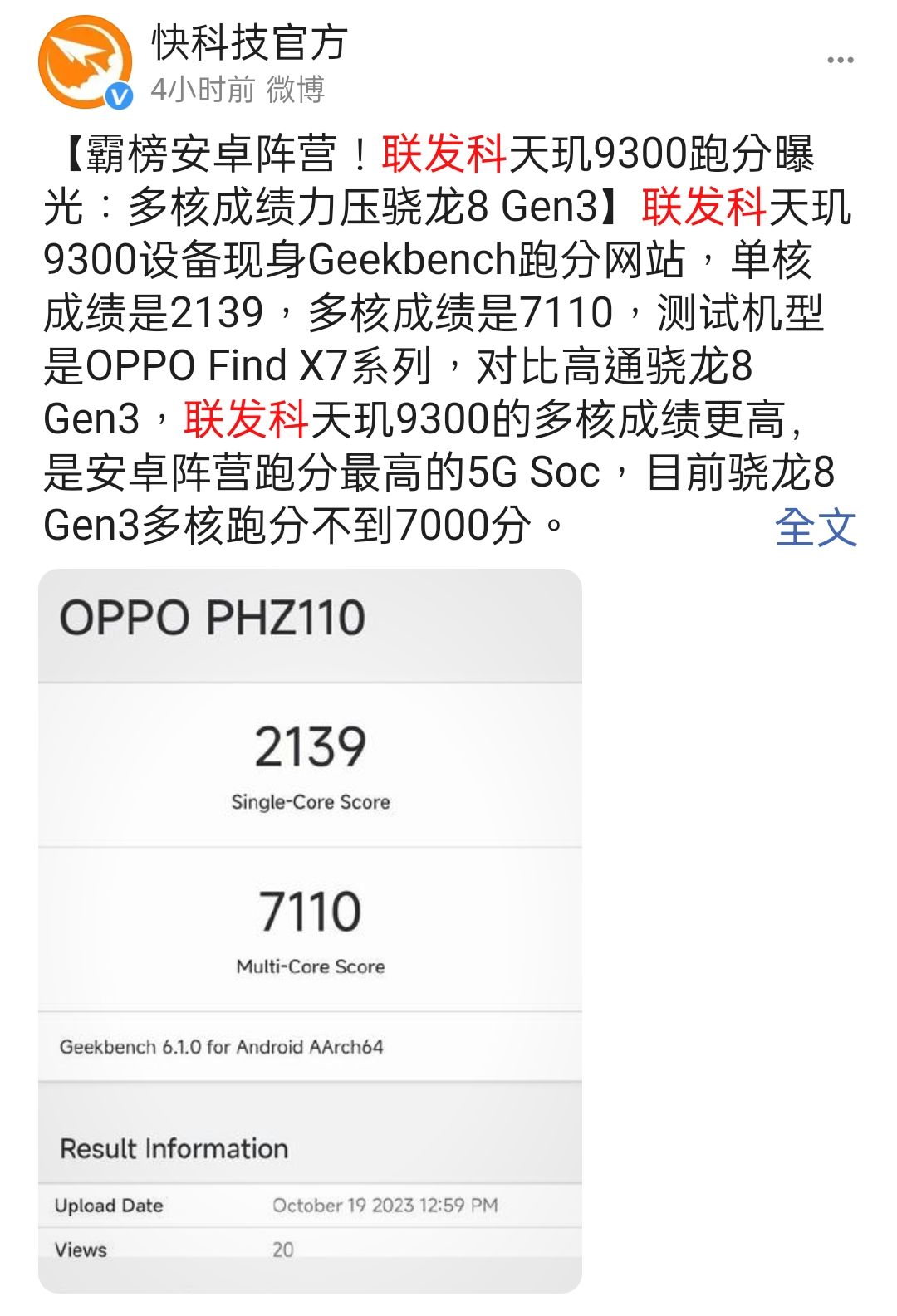This screenshot has width=897, height=1316.
Task: Open the post's three-dot overflow menu
Action: 840,61
